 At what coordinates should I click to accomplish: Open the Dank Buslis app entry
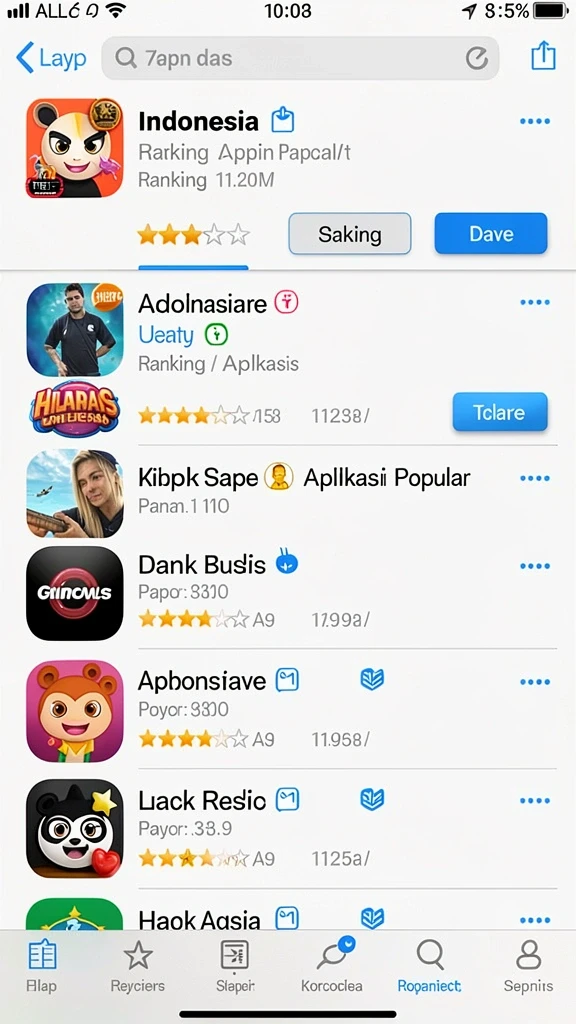(x=291, y=594)
